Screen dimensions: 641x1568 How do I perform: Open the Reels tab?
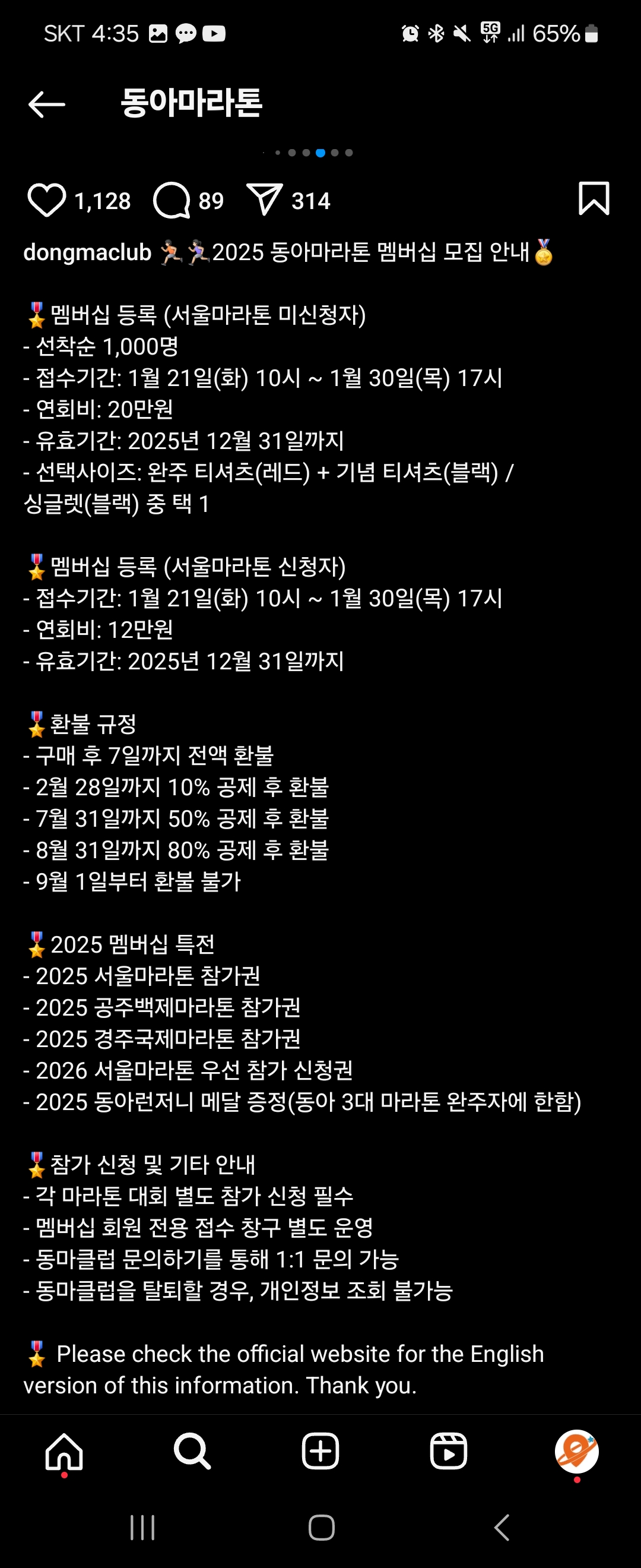(449, 1451)
